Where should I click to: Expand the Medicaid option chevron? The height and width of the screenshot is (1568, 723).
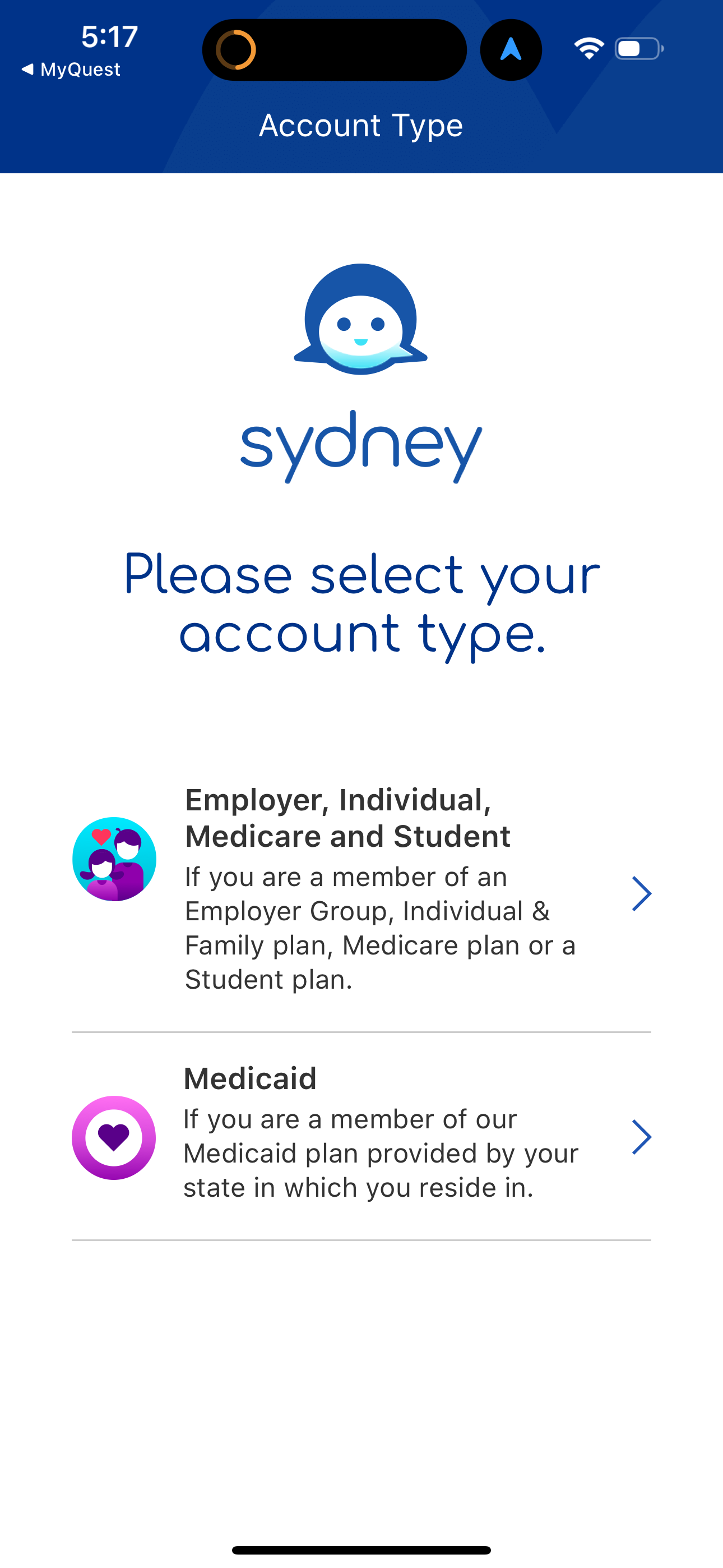point(641,1137)
